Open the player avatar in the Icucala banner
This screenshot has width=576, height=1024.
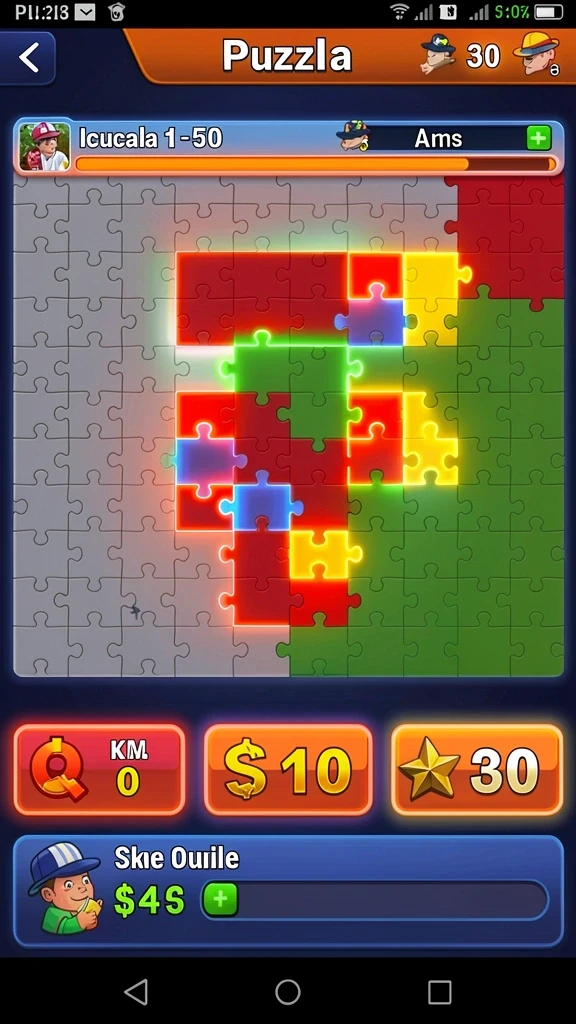[x=44, y=146]
